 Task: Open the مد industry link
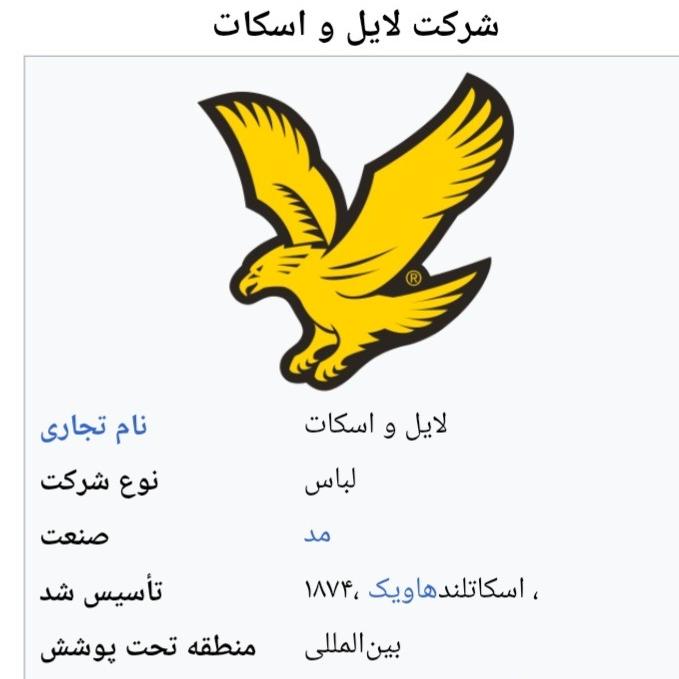click(x=317, y=535)
